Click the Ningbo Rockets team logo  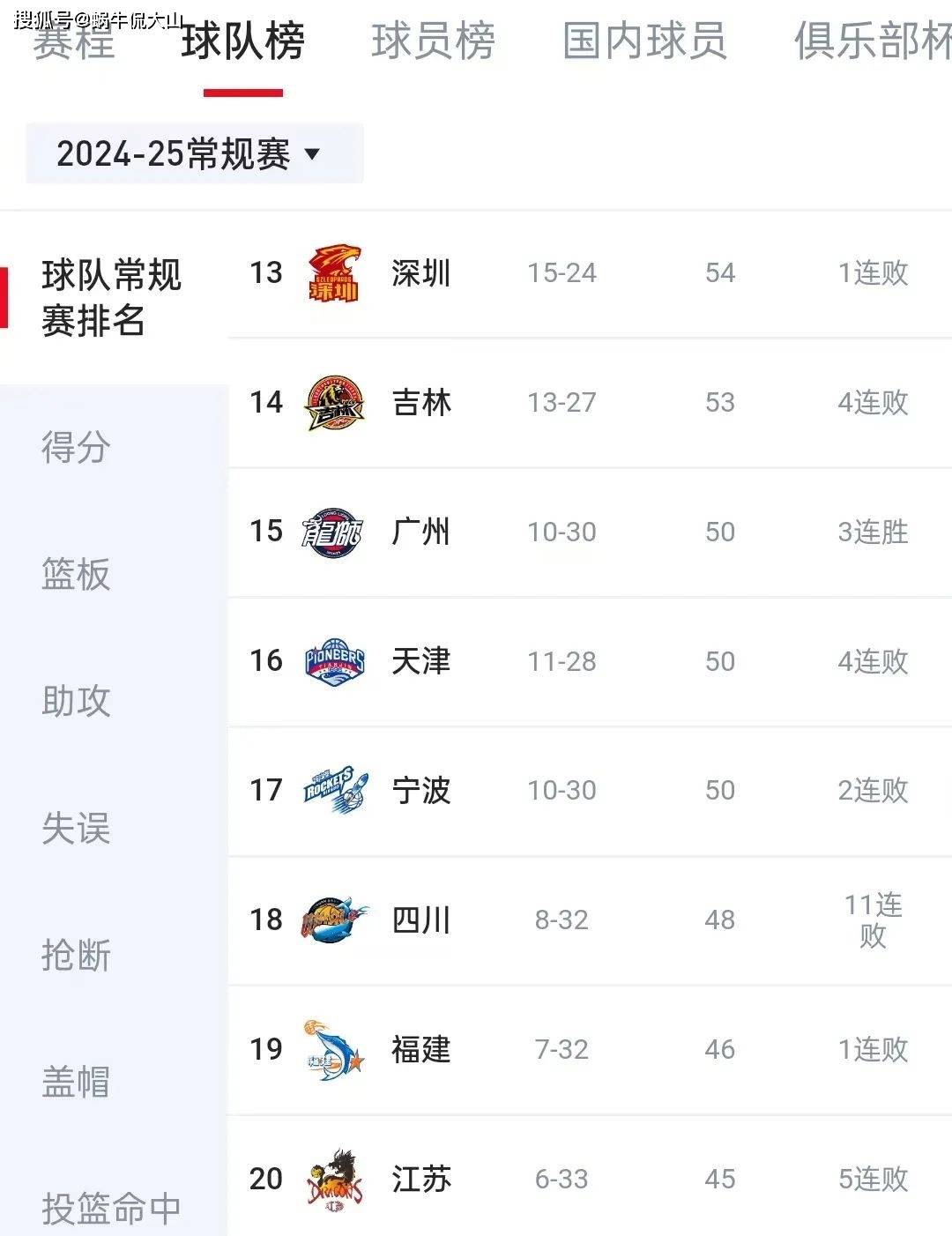pos(333,791)
